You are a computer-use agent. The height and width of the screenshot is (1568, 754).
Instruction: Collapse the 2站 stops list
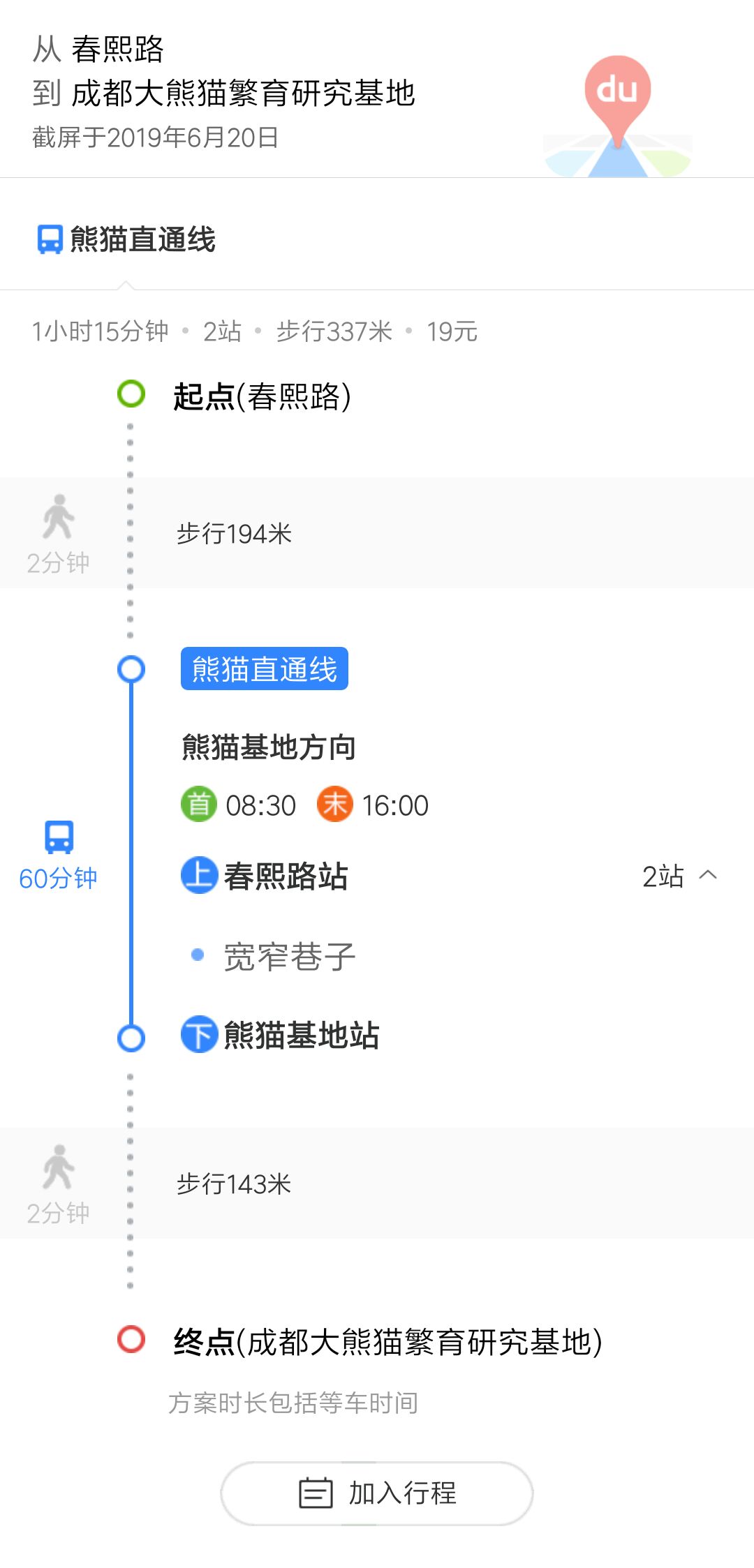tap(680, 876)
